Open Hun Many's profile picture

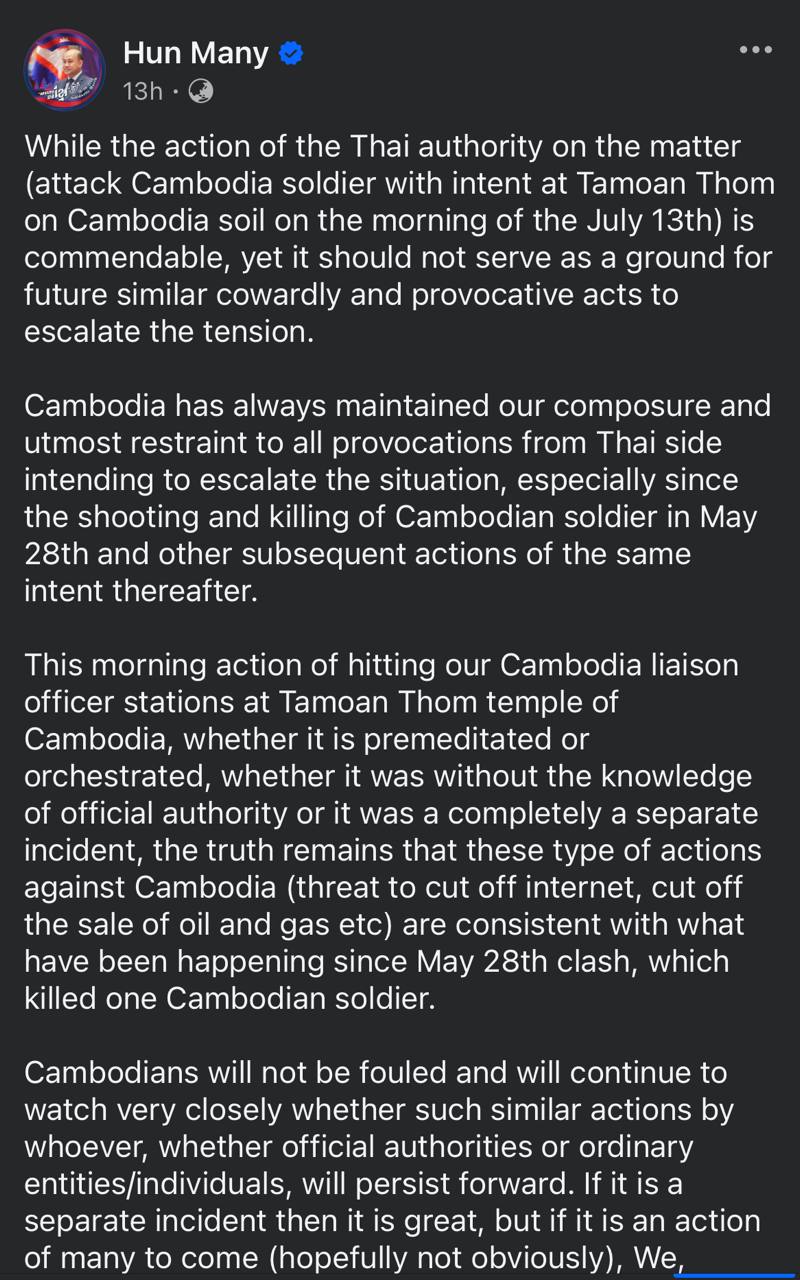pos(64,70)
